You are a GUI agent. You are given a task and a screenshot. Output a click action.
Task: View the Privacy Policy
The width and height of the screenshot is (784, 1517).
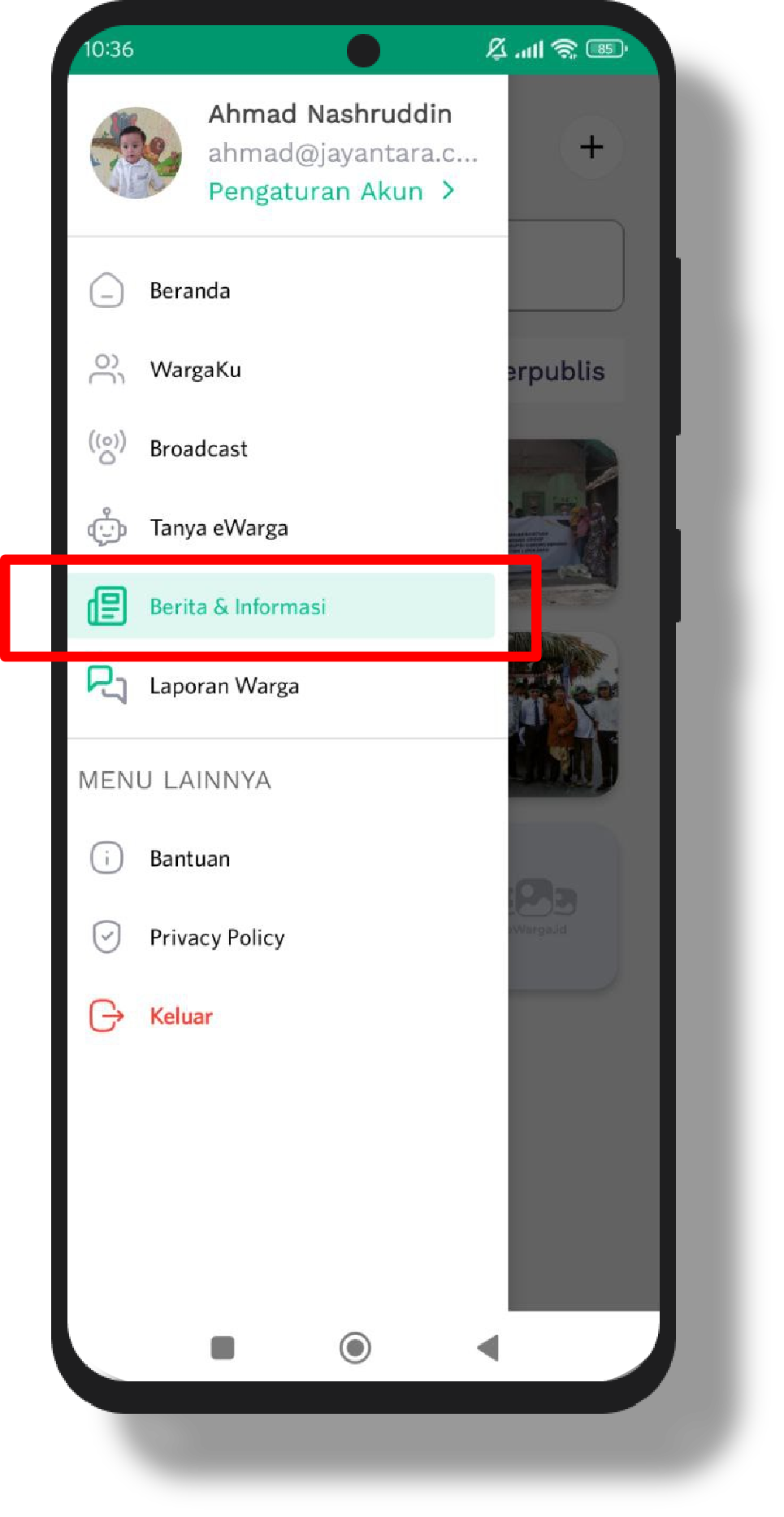217,938
